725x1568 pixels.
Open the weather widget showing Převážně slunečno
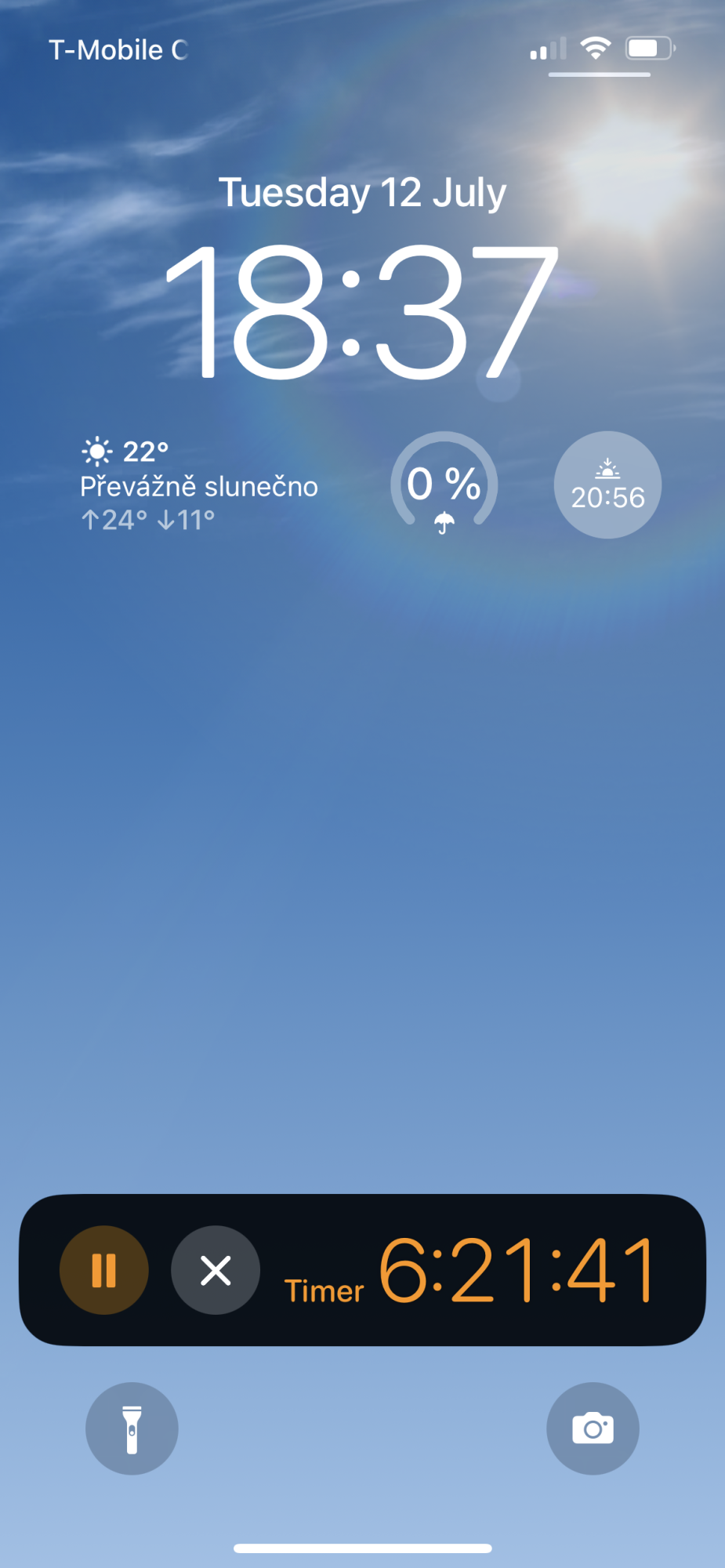pos(199,485)
